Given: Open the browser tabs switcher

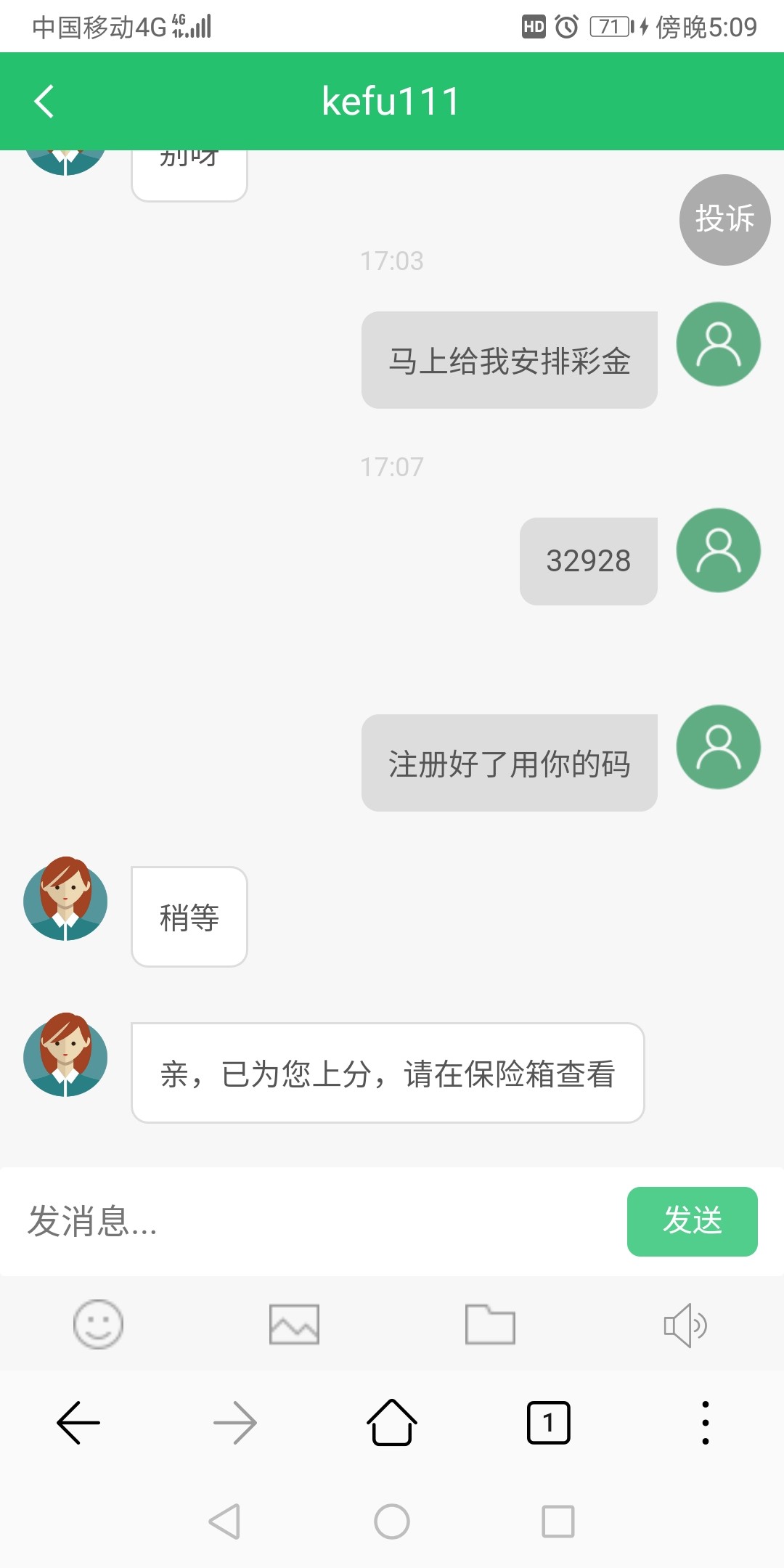Looking at the screenshot, I should tap(548, 1423).
